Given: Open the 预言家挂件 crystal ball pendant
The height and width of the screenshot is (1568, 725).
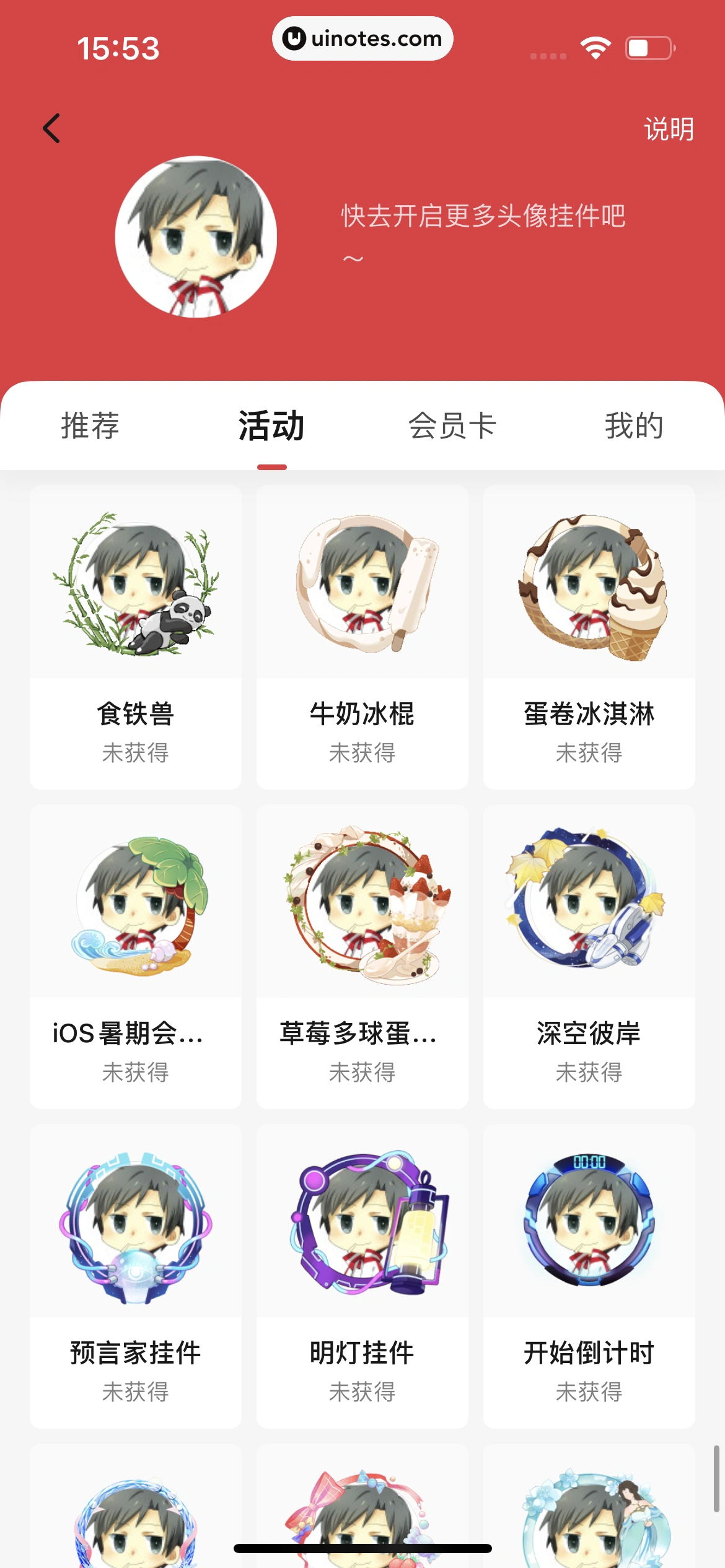Looking at the screenshot, I should point(134,1232).
